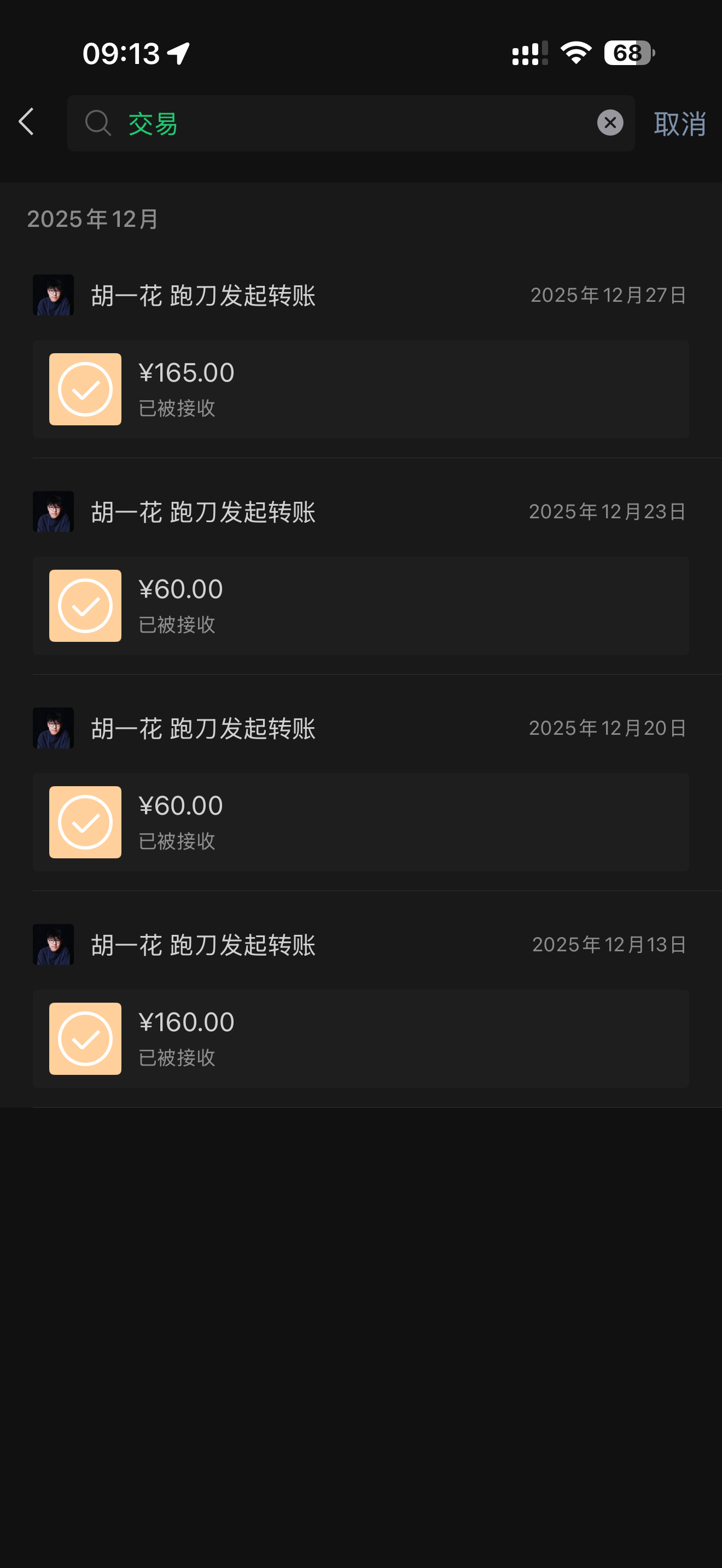Image resolution: width=722 pixels, height=1568 pixels.
Task: Open the ¥160.00 transfer from December 13
Action: [360, 1038]
